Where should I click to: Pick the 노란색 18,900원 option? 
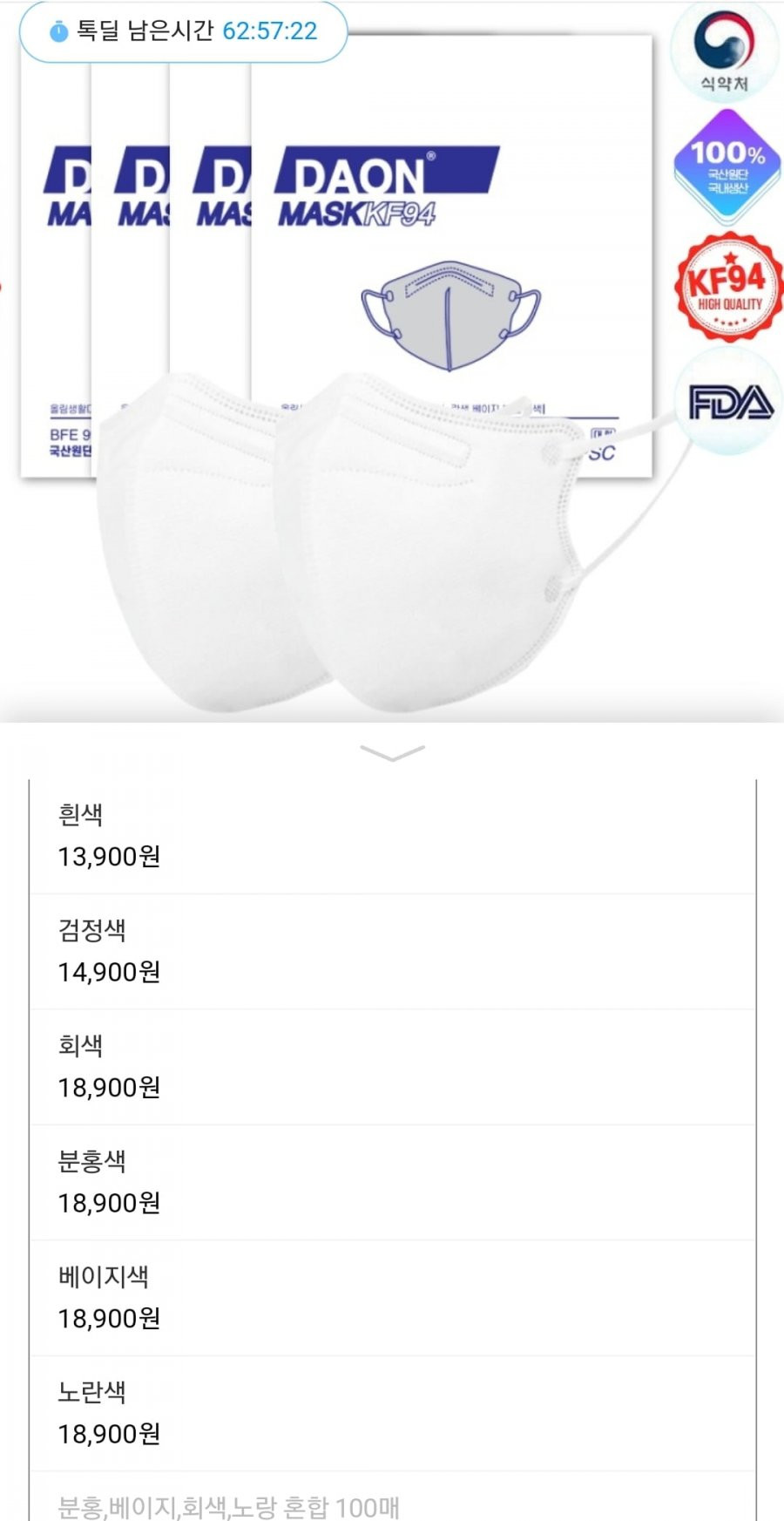(393, 1414)
